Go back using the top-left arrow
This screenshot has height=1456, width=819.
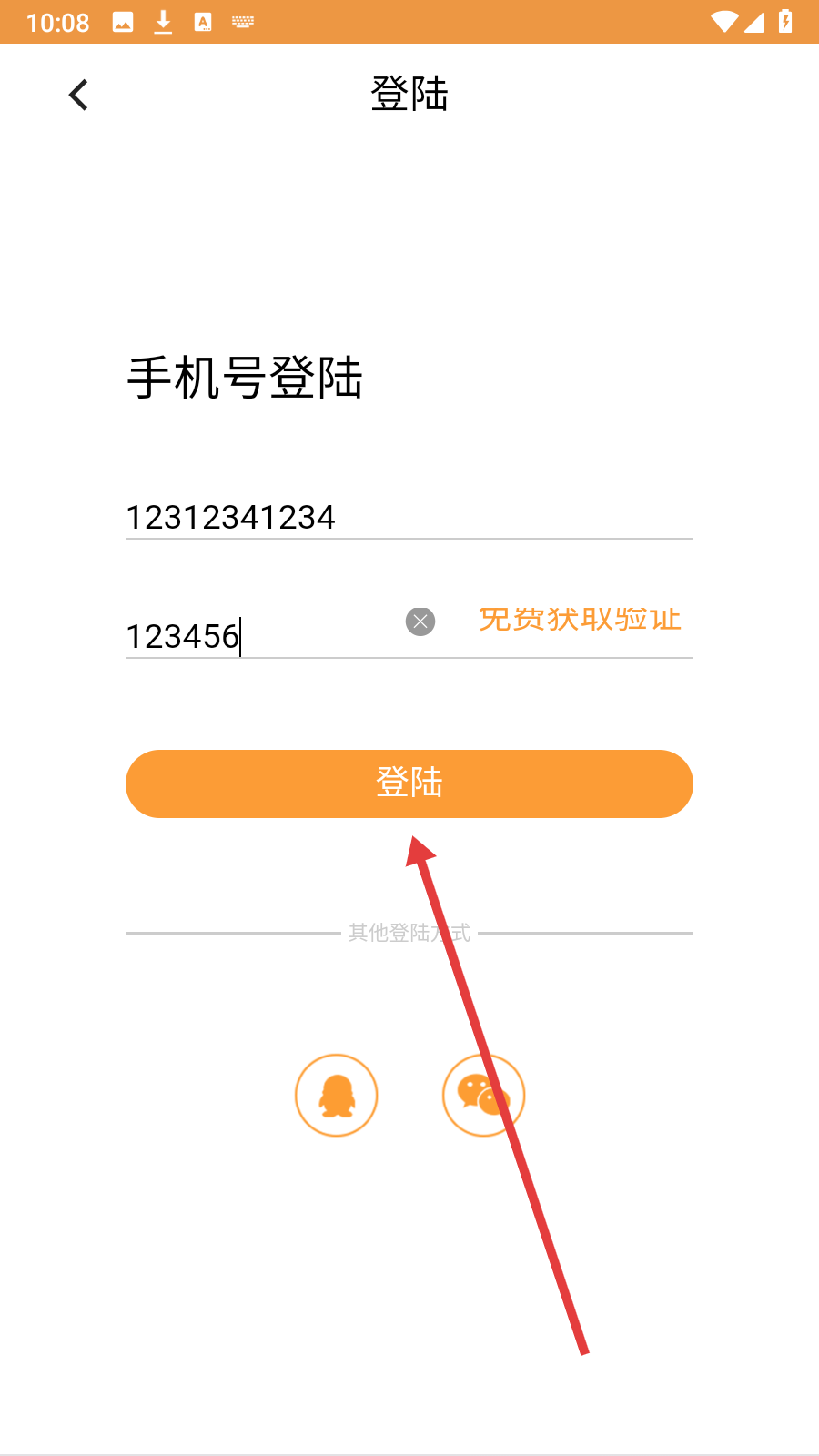(78, 95)
